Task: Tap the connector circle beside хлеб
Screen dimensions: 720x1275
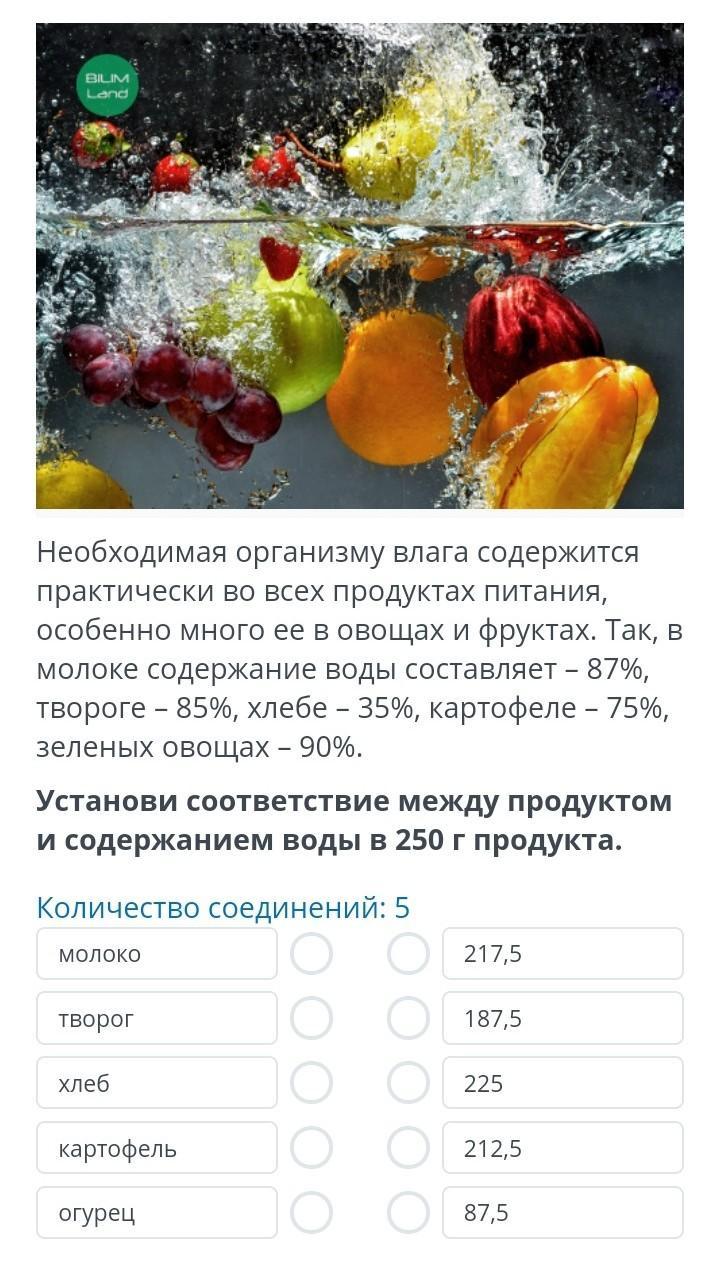Action: (311, 1083)
